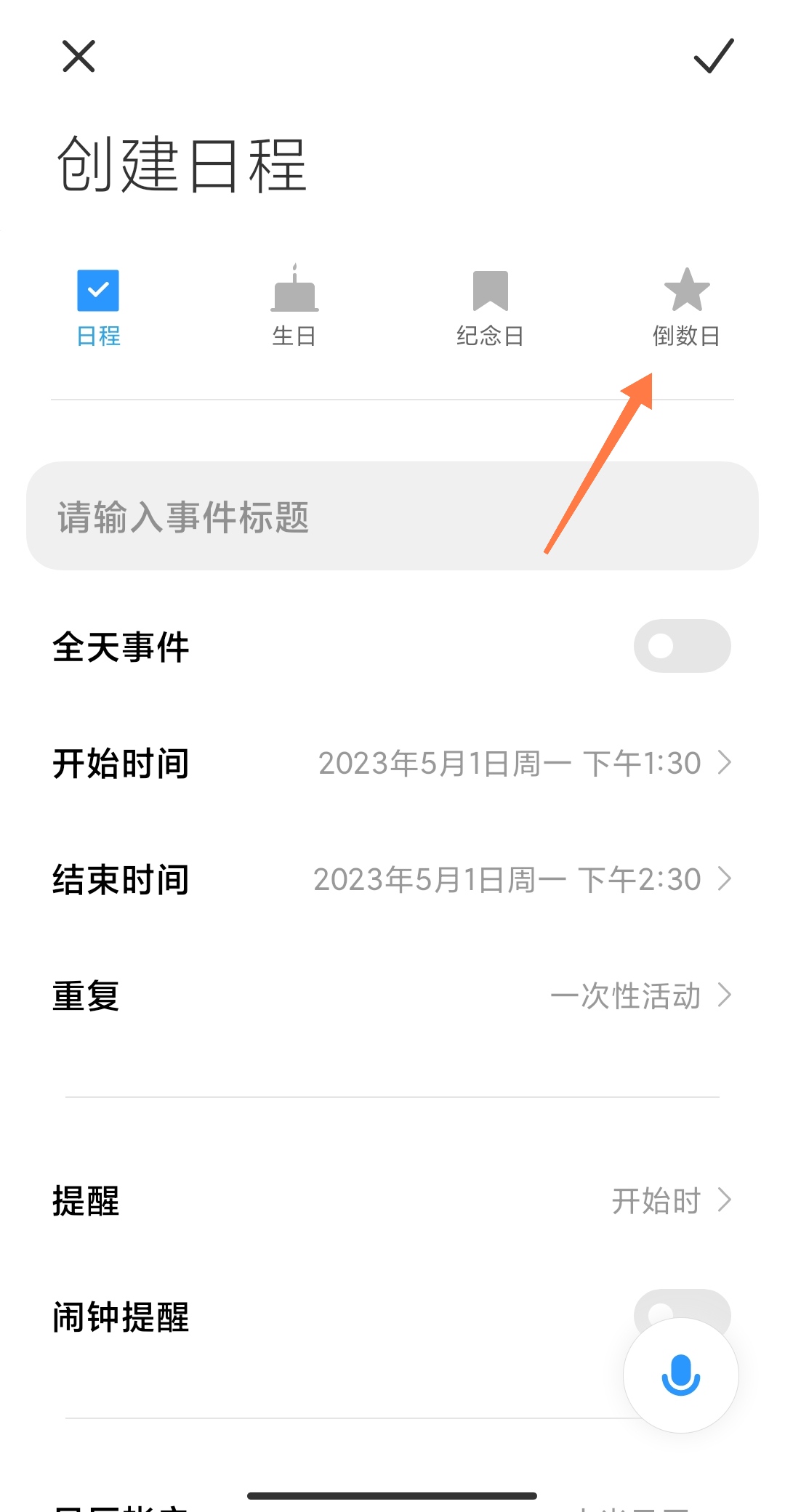Start voice input with the microphone button
This screenshot has height=1512, width=785.
pyautogui.click(x=681, y=1375)
